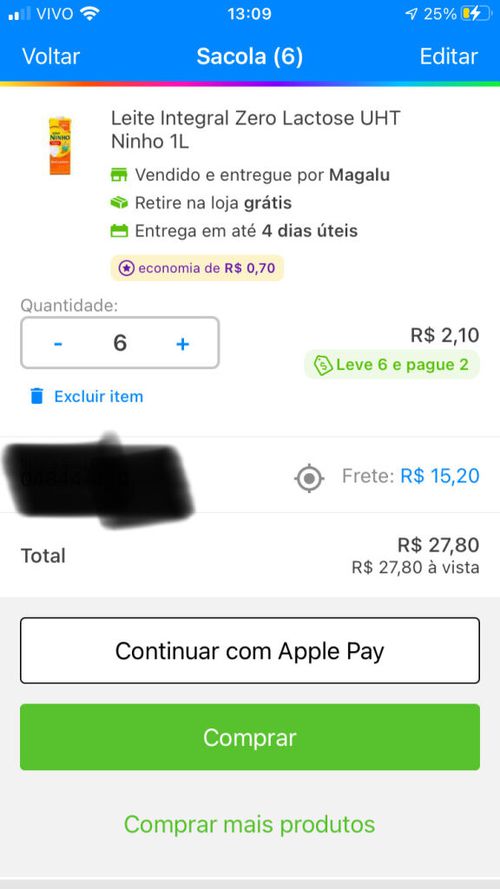Tap Editar to edit the bag
500x889 pixels.
pos(448,57)
